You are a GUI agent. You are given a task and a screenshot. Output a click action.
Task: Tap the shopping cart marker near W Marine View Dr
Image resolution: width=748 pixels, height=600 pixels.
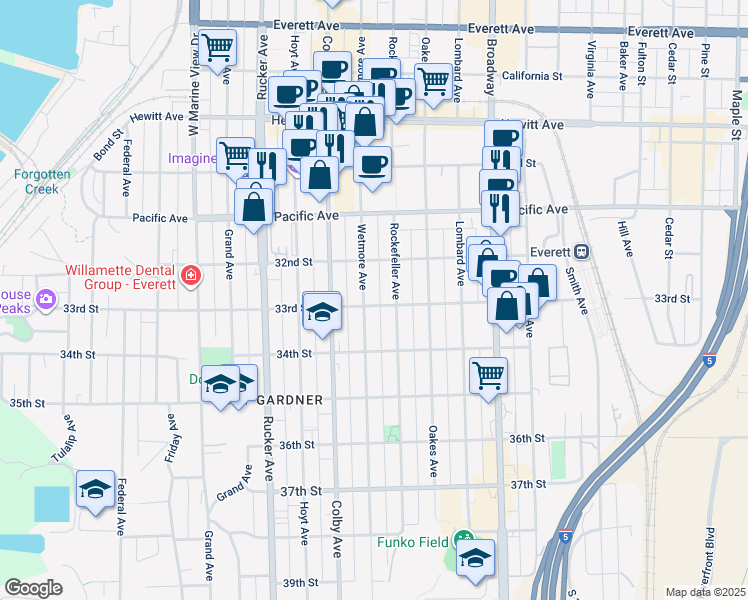(x=217, y=48)
